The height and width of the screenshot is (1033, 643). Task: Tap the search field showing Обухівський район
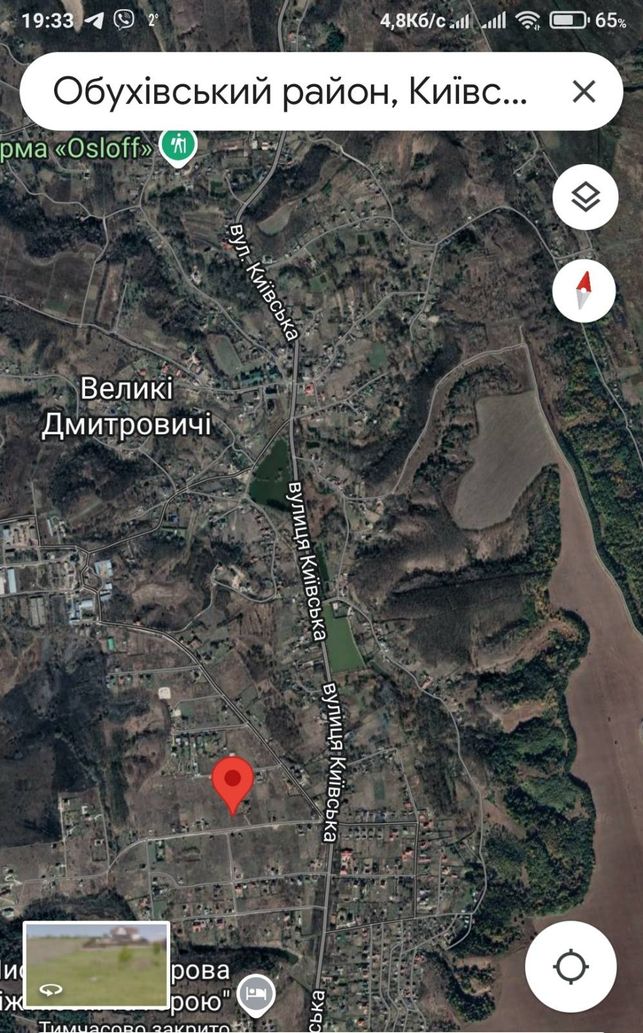(x=290, y=92)
